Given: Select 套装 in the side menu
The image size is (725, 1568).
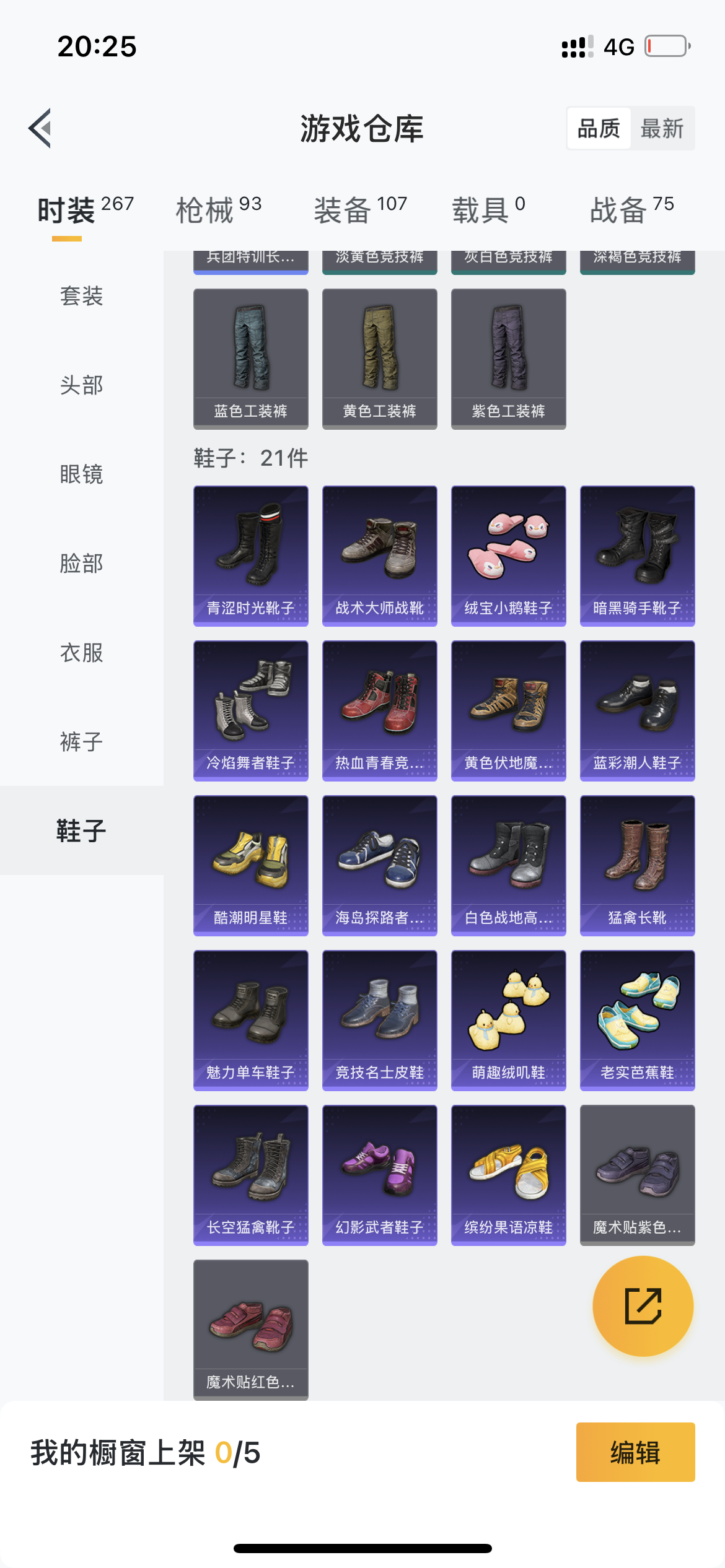Looking at the screenshot, I should tap(81, 296).
